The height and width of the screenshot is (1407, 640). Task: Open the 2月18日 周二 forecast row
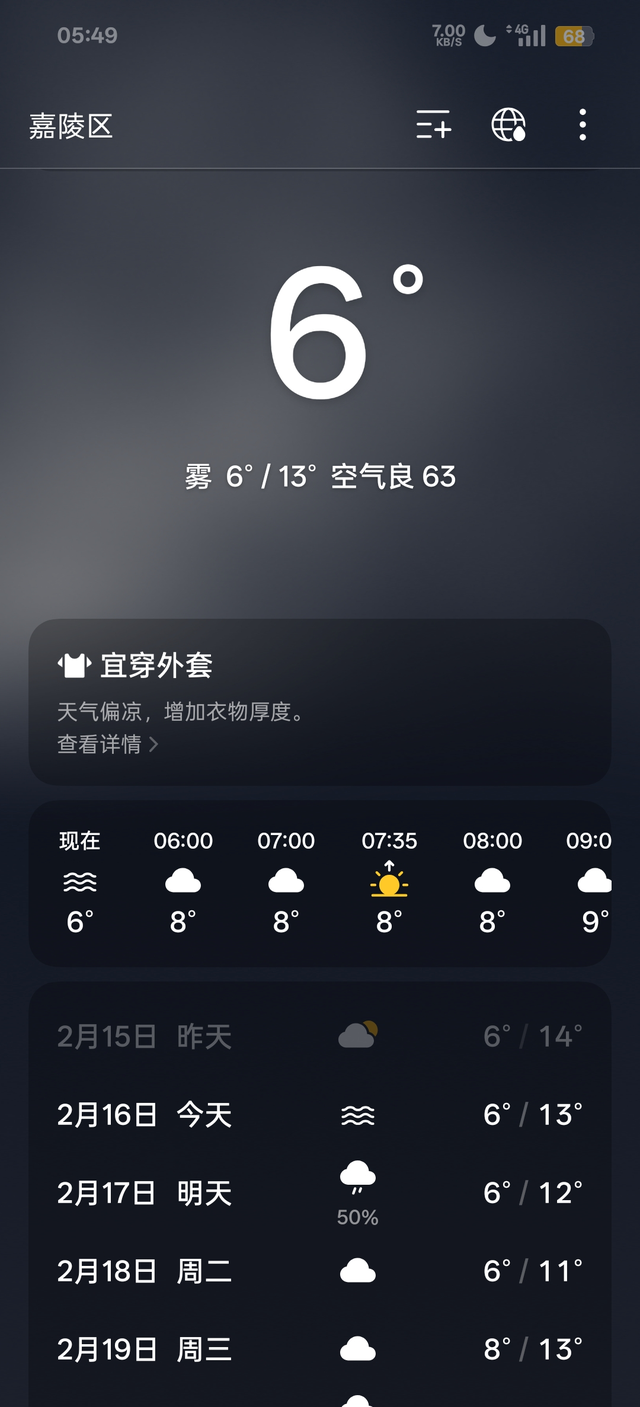click(320, 1271)
